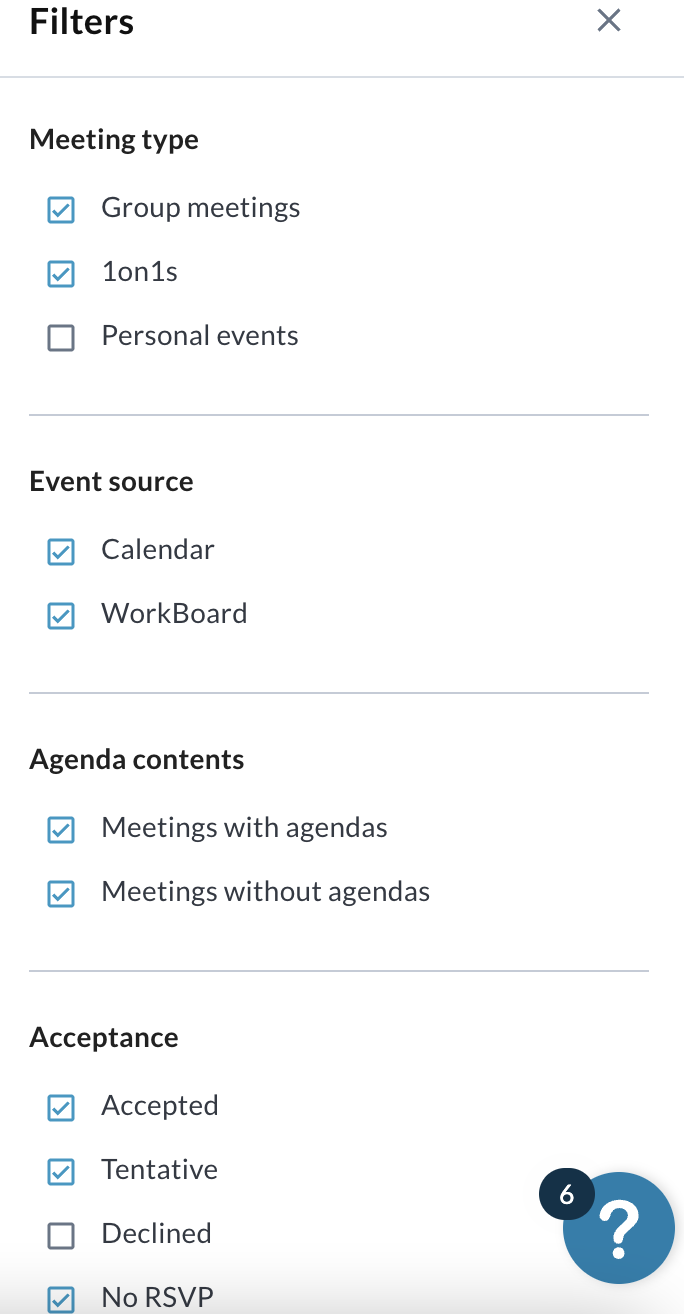Include Declined meetings
Image resolution: width=684 pixels, height=1314 pixels.
coord(61,1236)
